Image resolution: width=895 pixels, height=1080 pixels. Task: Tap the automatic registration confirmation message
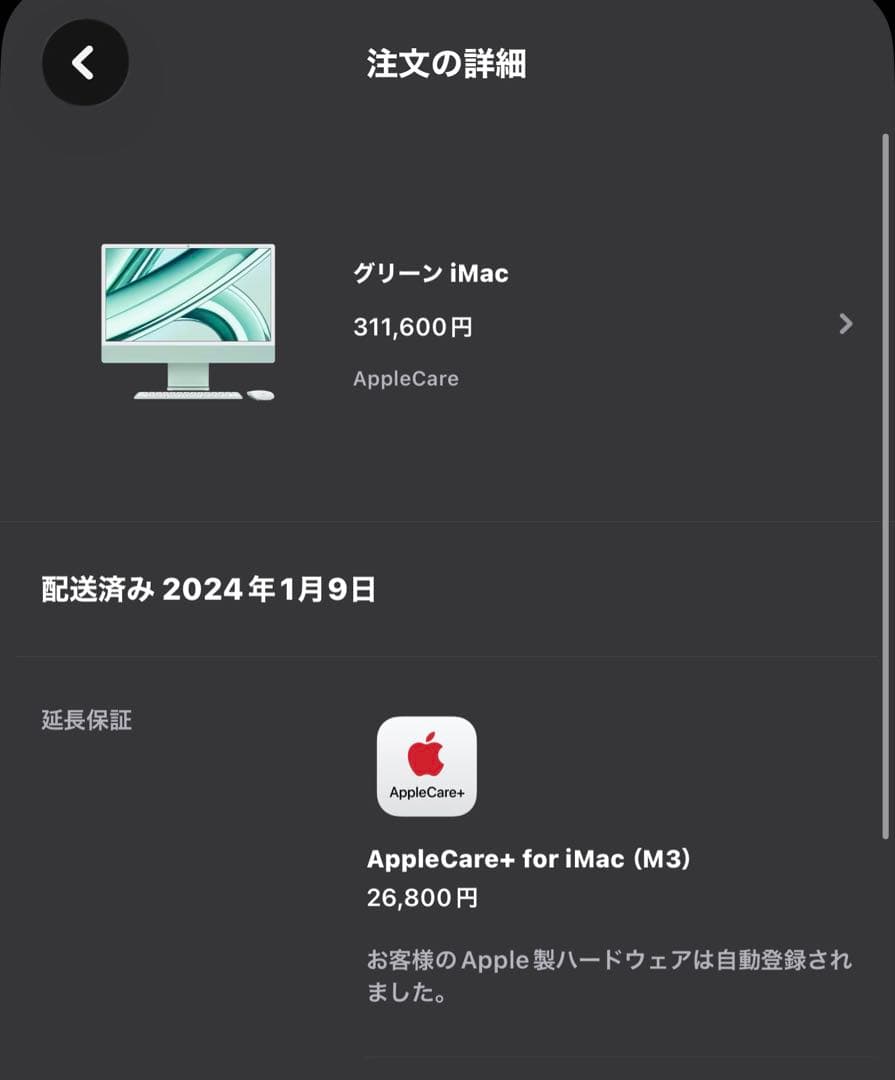coord(612,971)
